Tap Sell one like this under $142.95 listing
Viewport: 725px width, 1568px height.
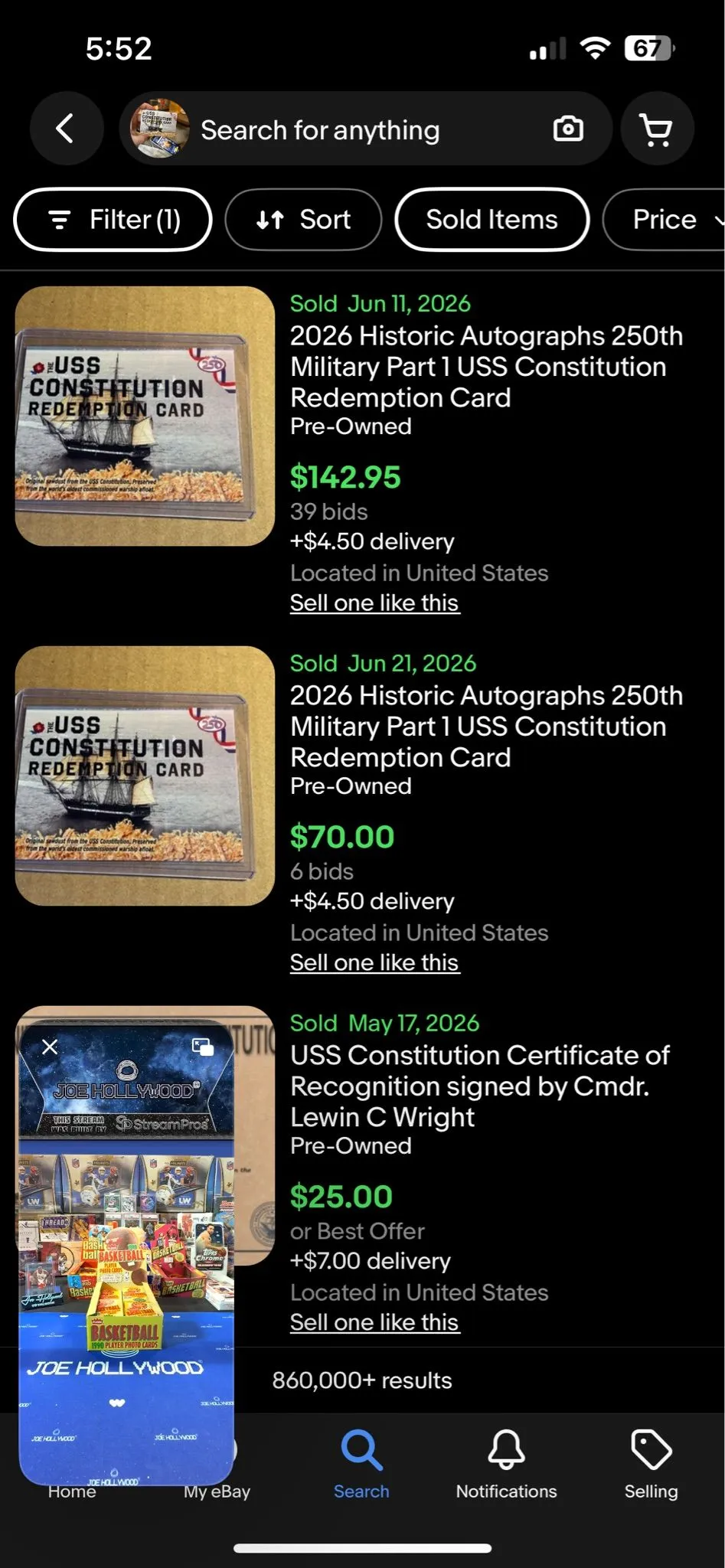click(x=374, y=603)
